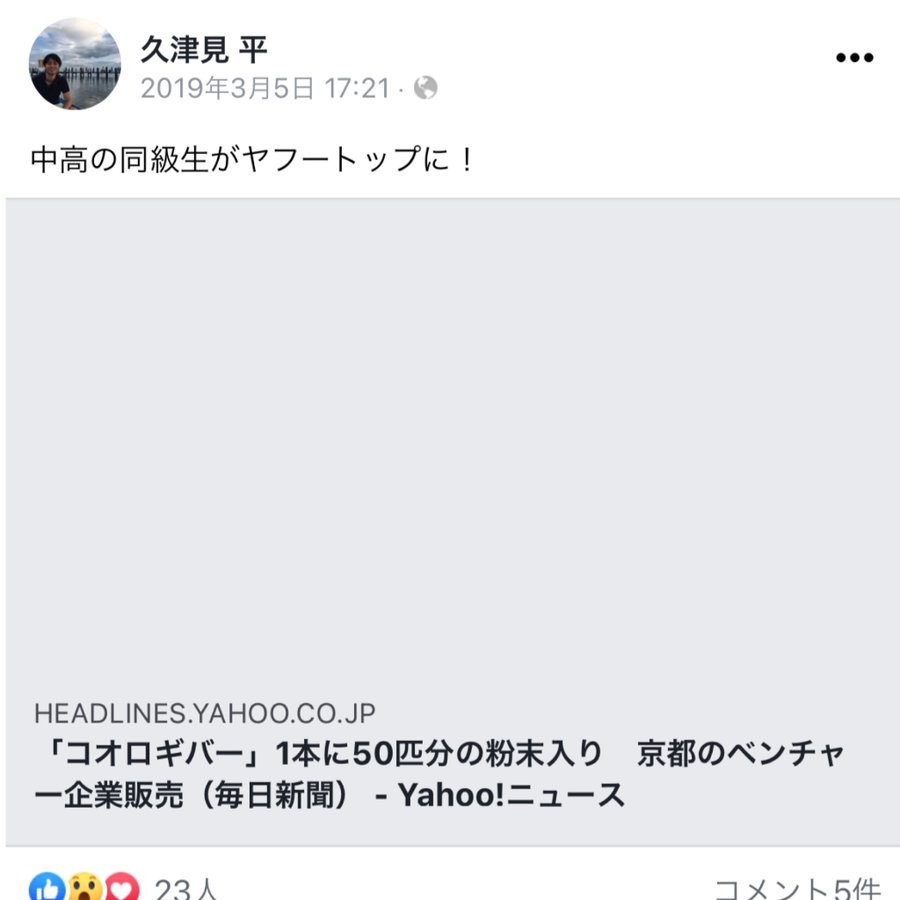Show the コメント5件 comments
The image size is (900, 900).
[x=797, y=888]
